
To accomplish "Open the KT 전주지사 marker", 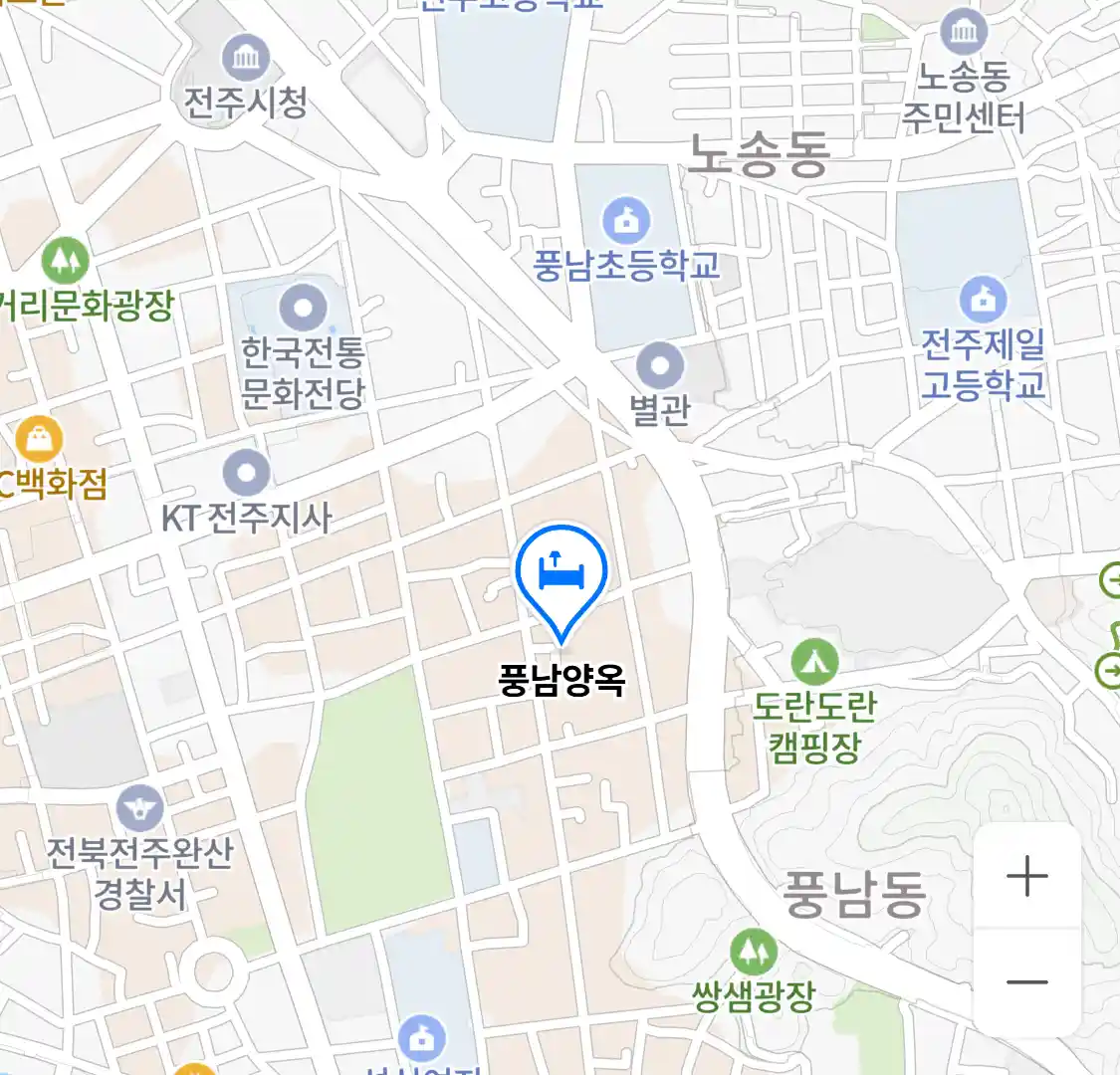I will (x=246, y=473).
